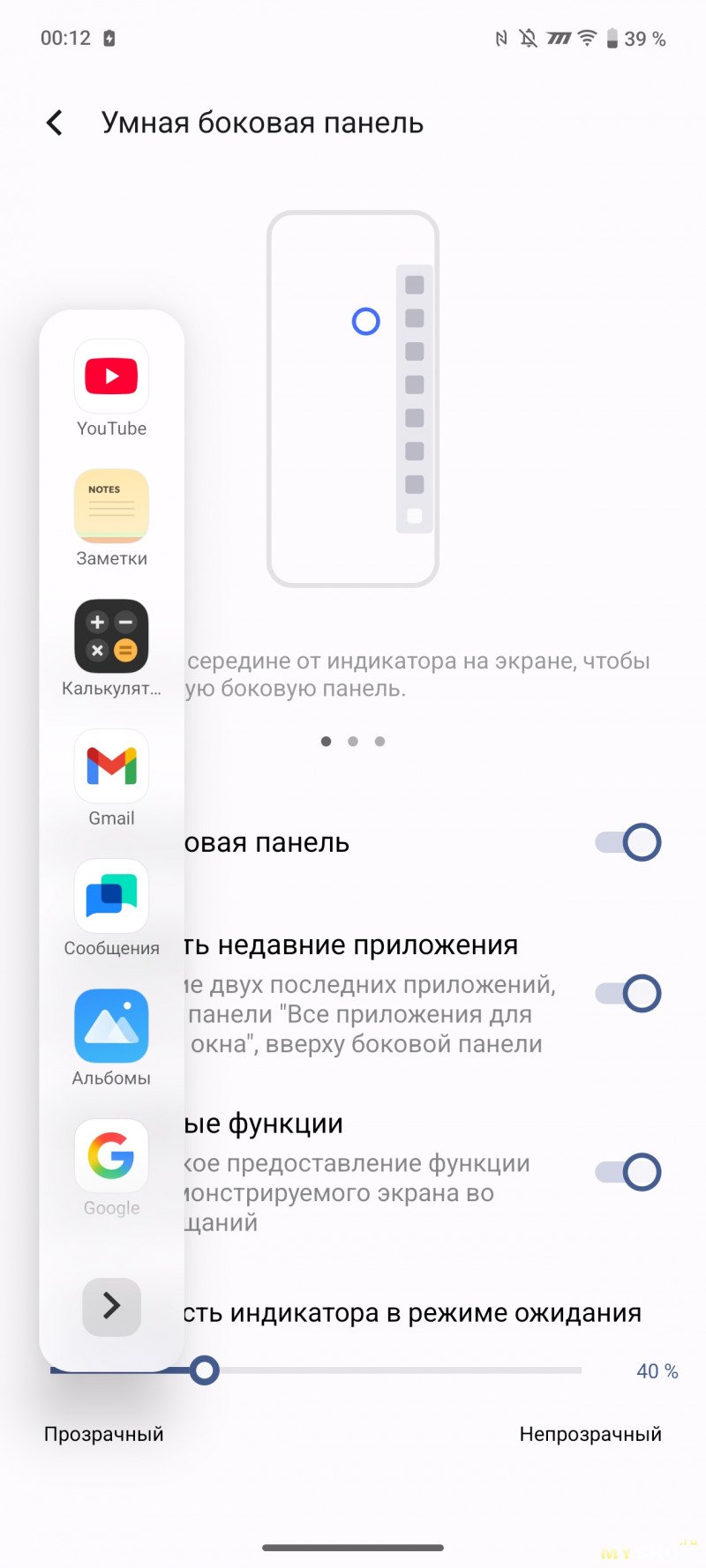The height and width of the screenshot is (1568, 706).
Task: Turn off showing недавние приложения
Action: click(628, 994)
